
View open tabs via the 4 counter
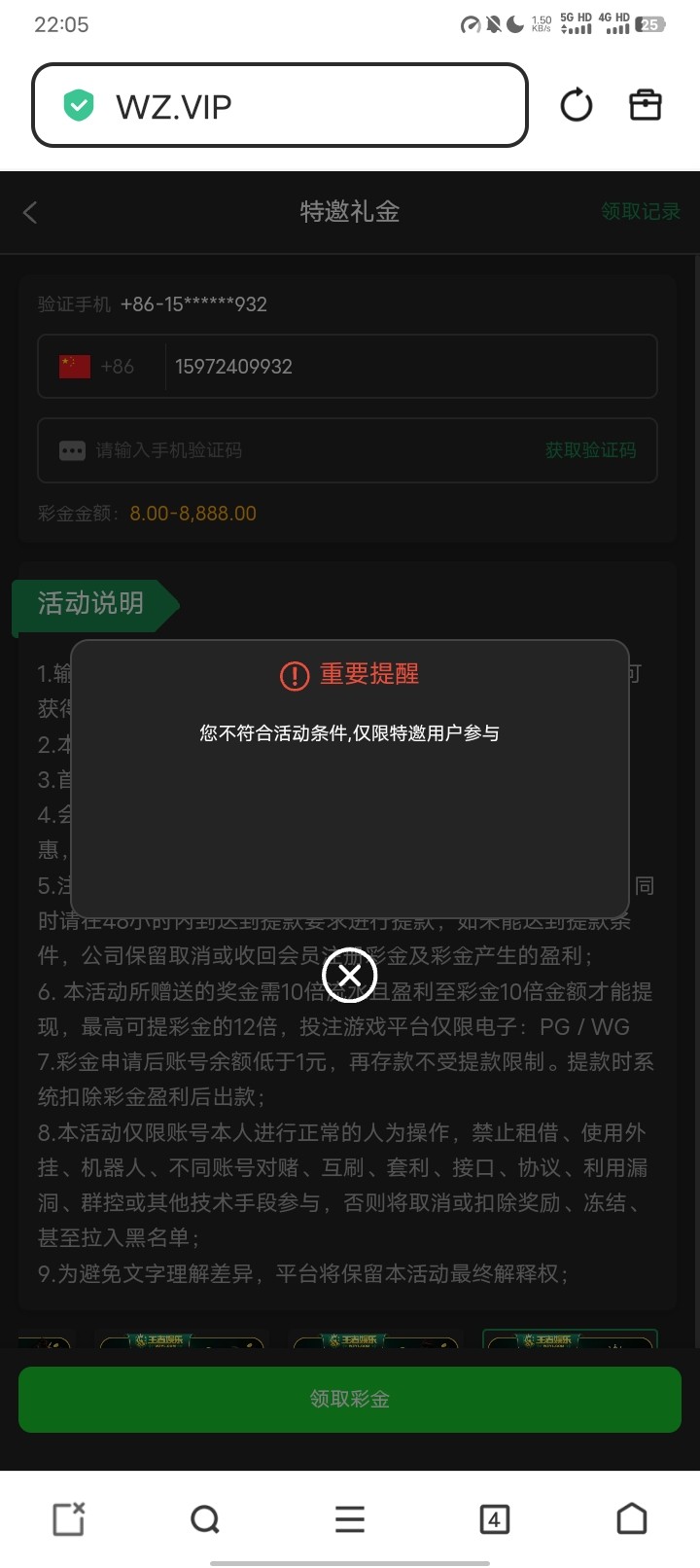tap(495, 1517)
